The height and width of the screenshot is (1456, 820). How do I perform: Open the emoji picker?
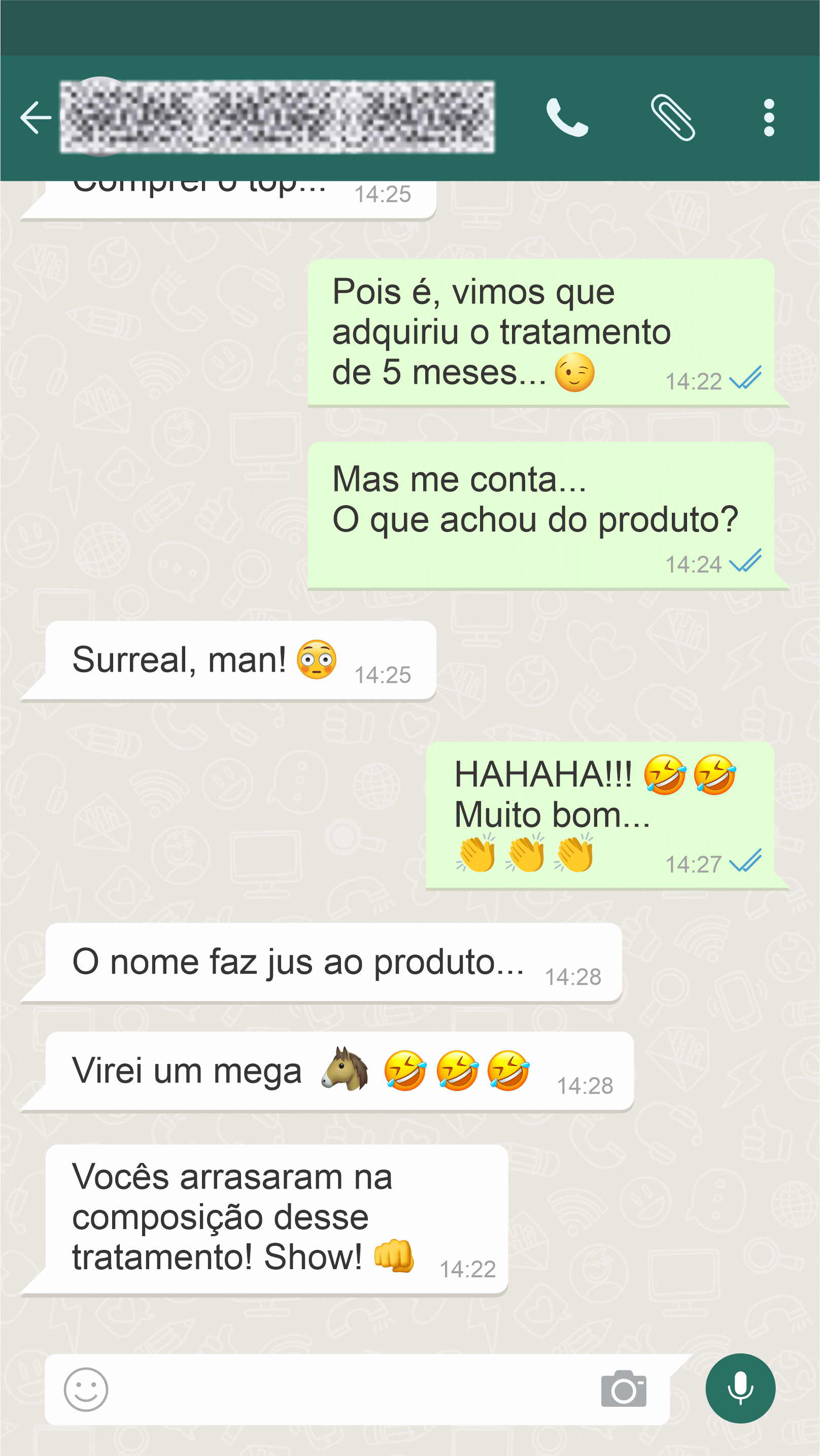(x=86, y=1389)
